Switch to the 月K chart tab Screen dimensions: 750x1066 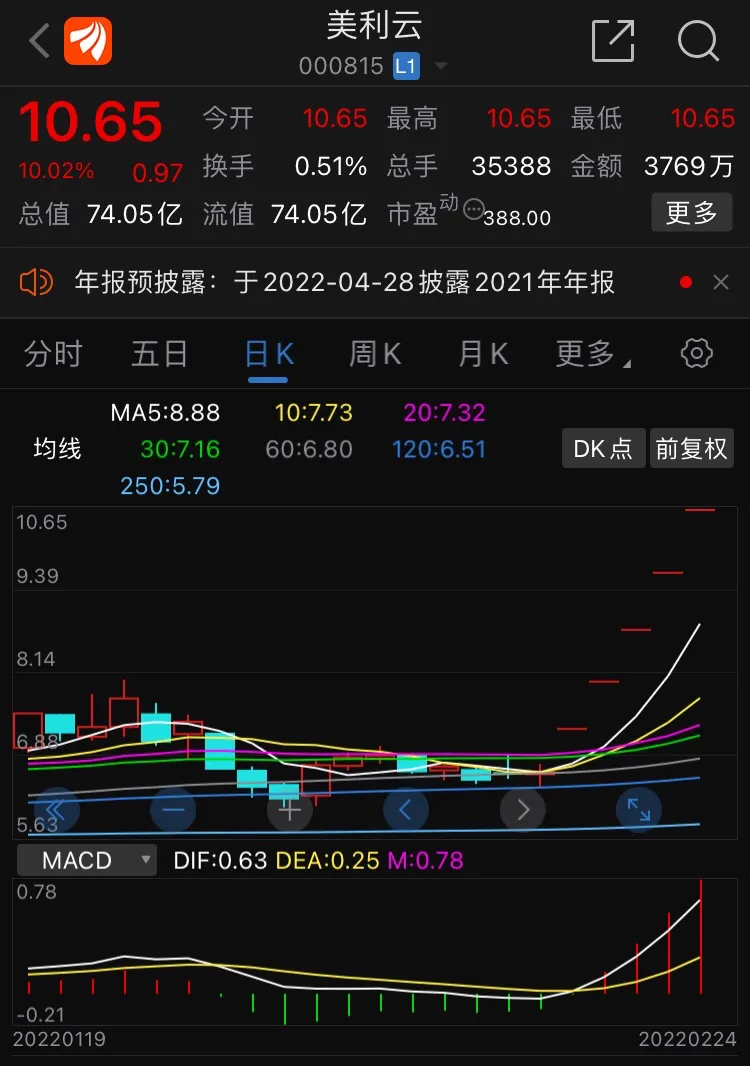483,353
